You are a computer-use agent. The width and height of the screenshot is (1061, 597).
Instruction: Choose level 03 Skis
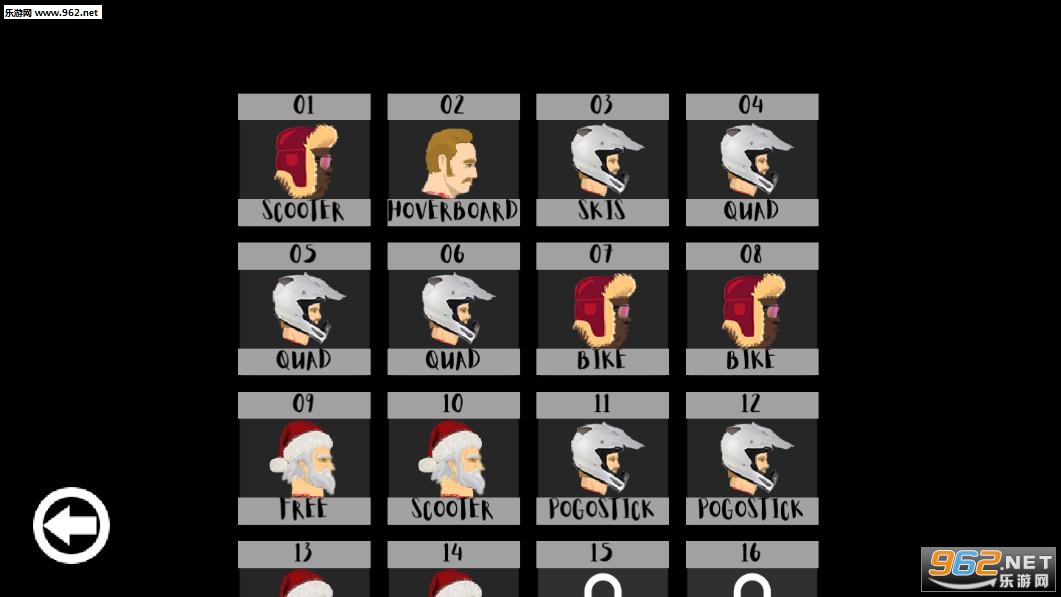(602, 160)
